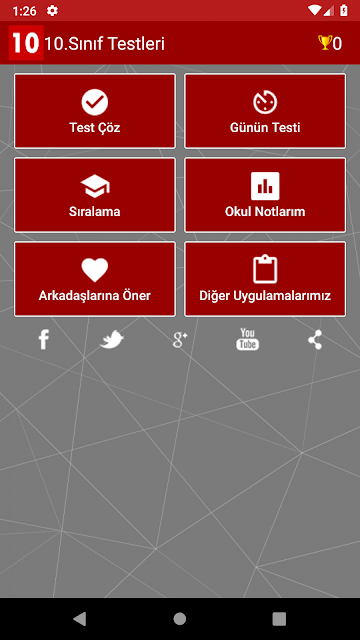Start Günün Testi
The image size is (360, 640).
click(265, 111)
